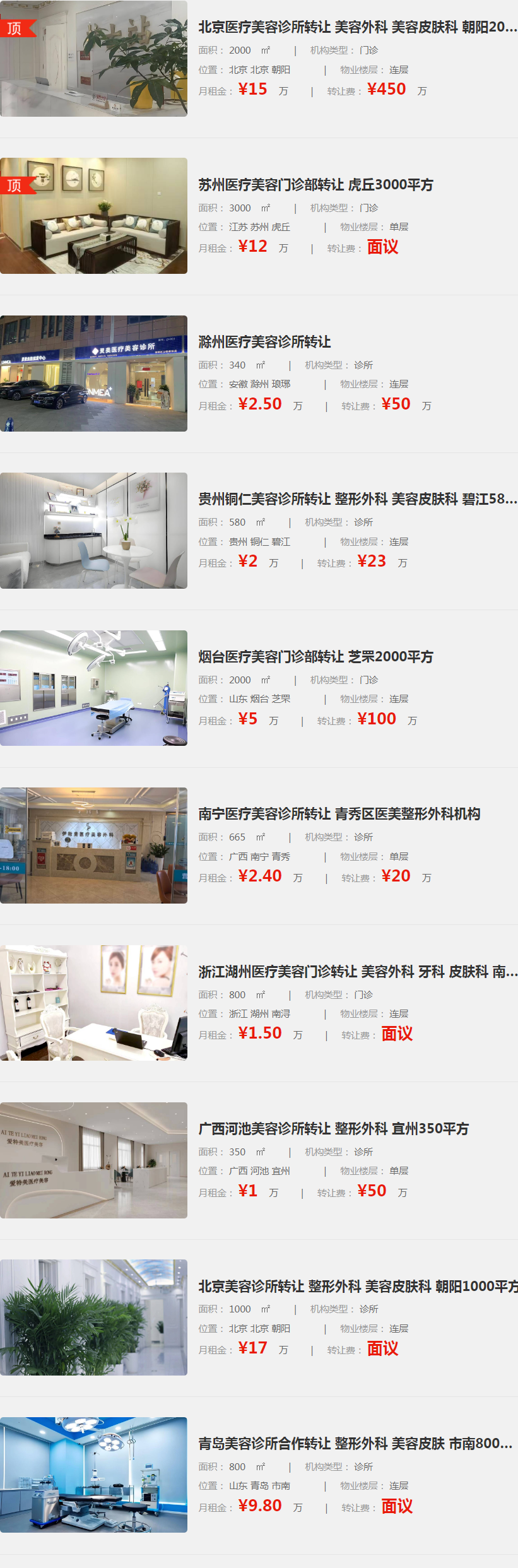Screen dimensions: 518x1568
Task: Tap the 北京美容诊所转让 朝阳1000平方 listing
Action: (357, 1286)
